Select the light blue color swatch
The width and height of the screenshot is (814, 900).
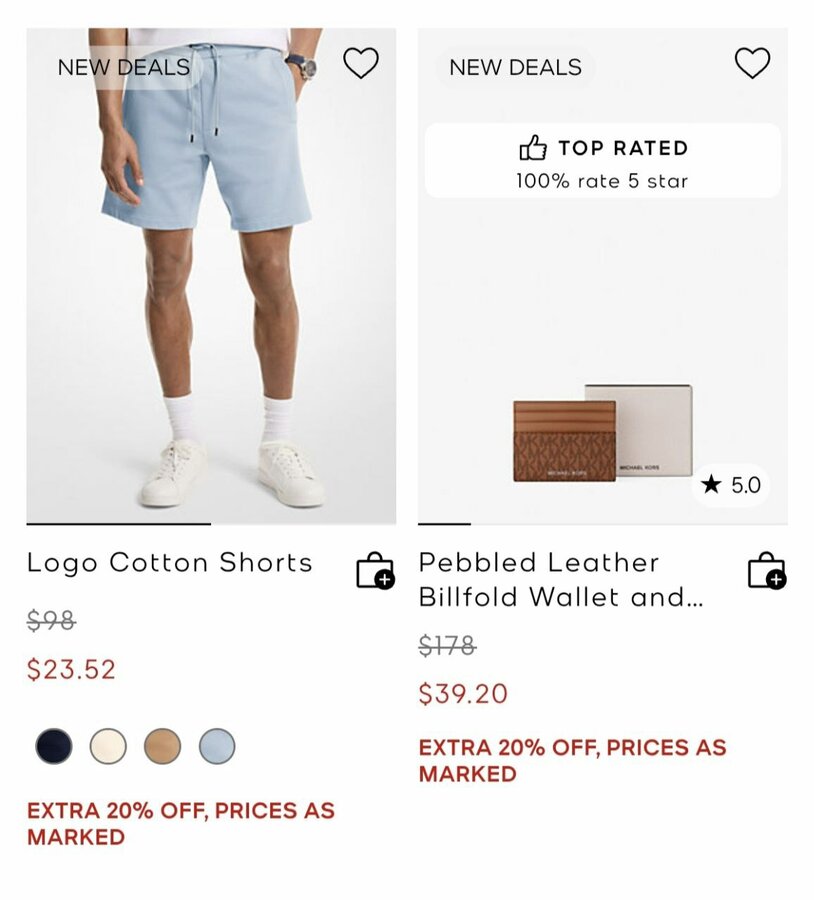pyautogui.click(x=217, y=746)
